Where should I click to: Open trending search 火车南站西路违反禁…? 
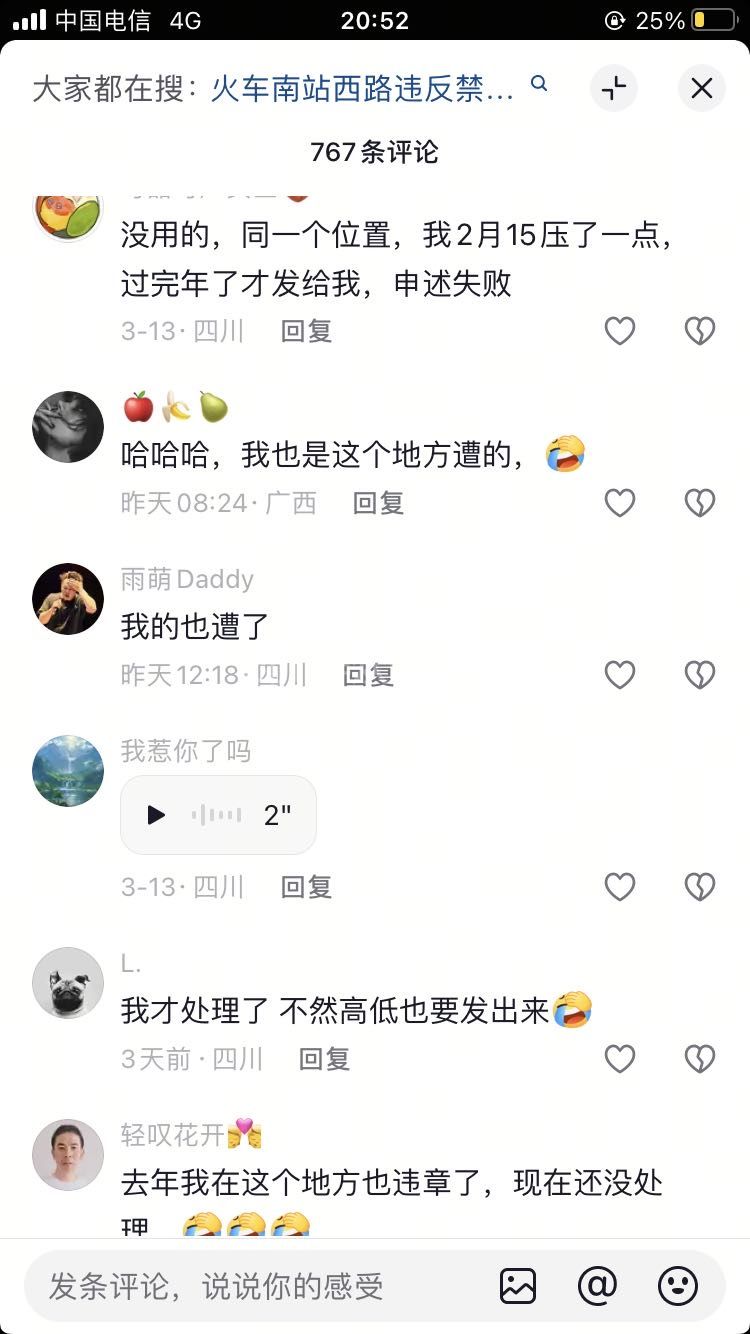[x=362, y=88]
